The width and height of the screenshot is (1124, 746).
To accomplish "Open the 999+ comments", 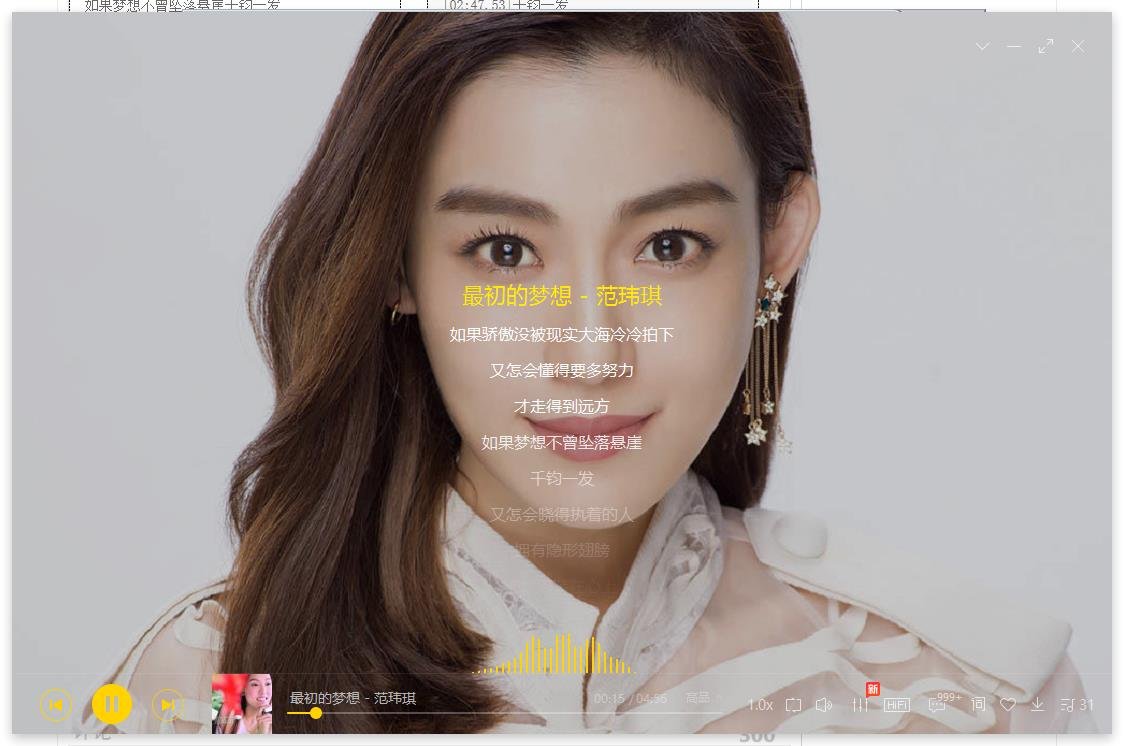I will pyautogui.click(x=939, y=704).
